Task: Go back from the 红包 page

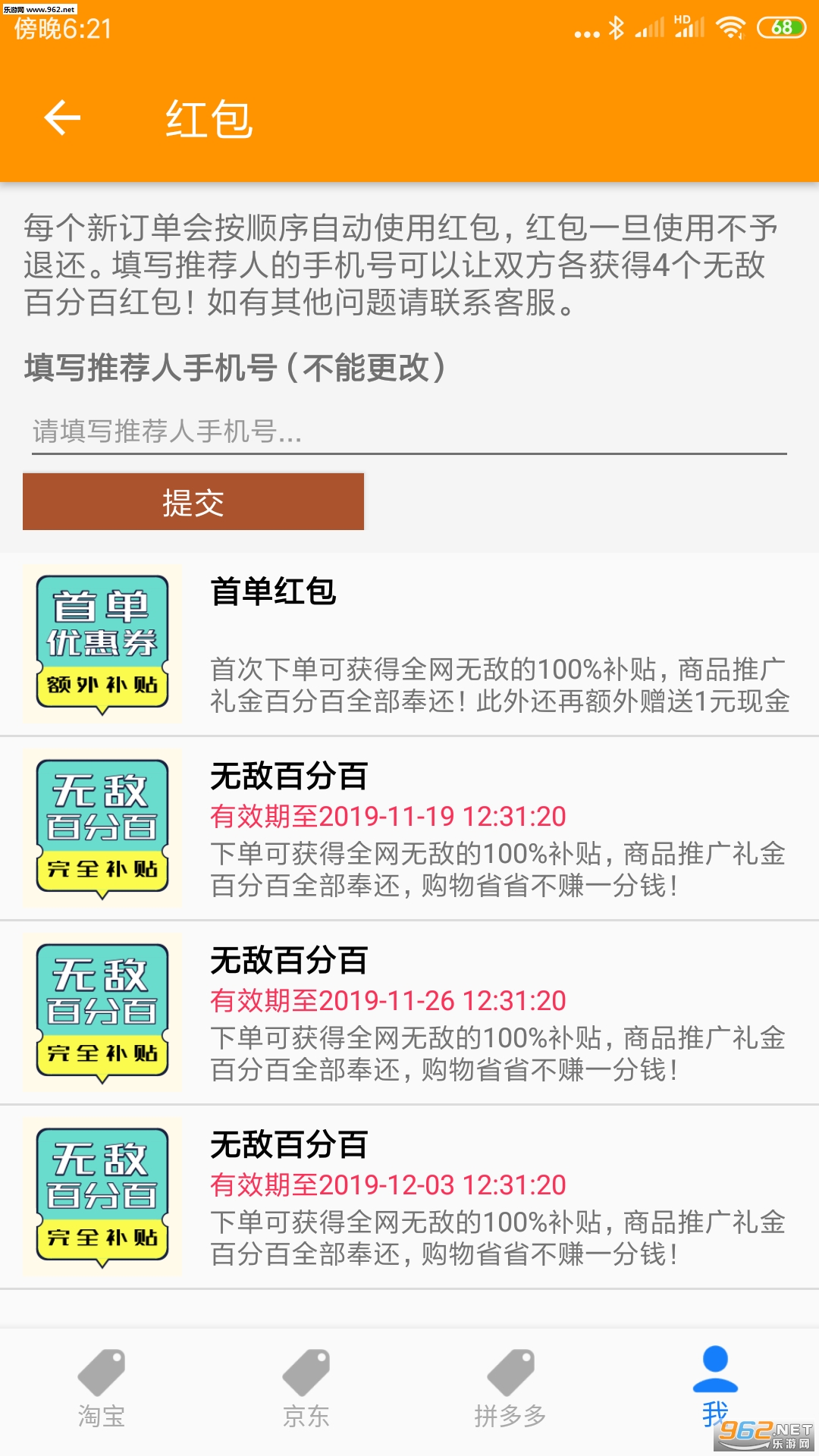Action: [62, 118]
